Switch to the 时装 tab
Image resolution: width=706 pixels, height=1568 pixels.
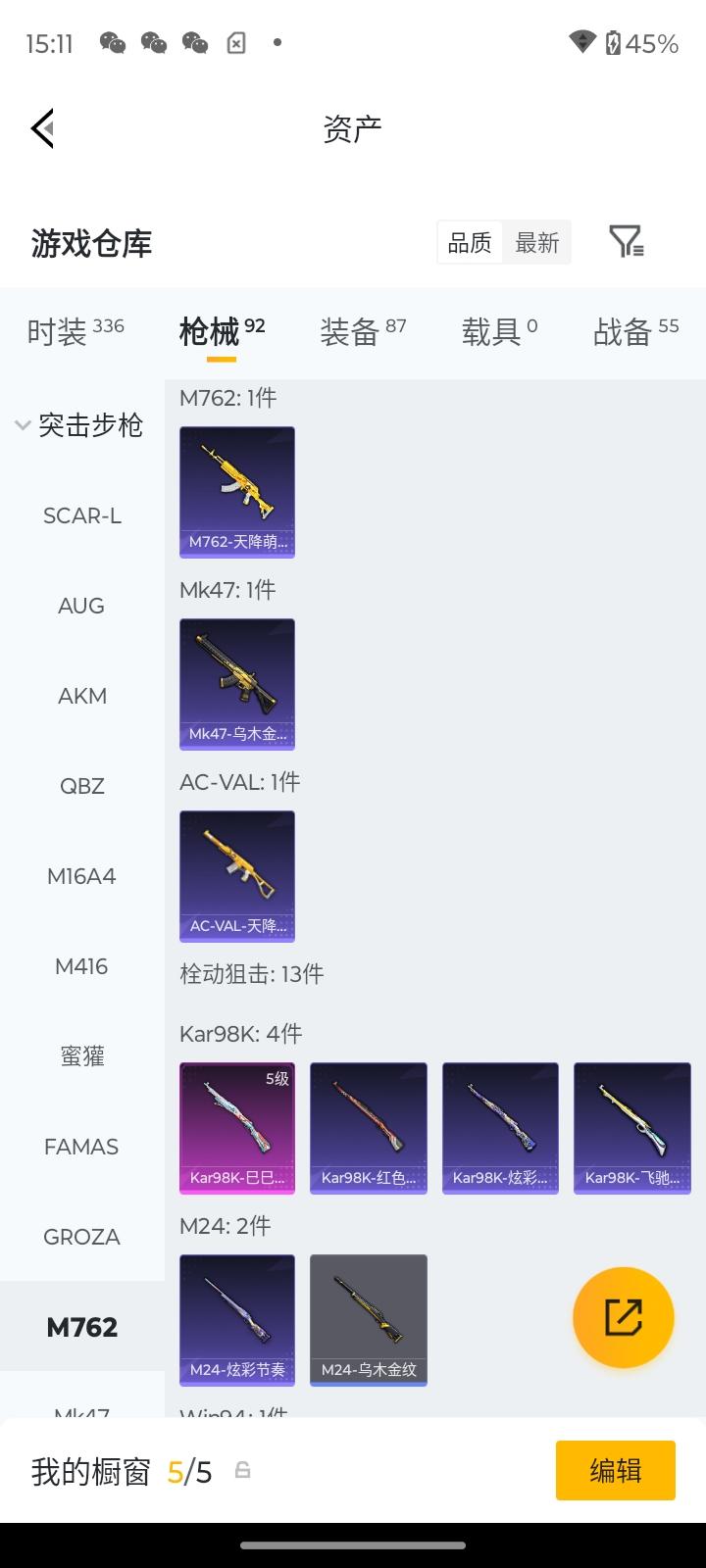(76, 331)
